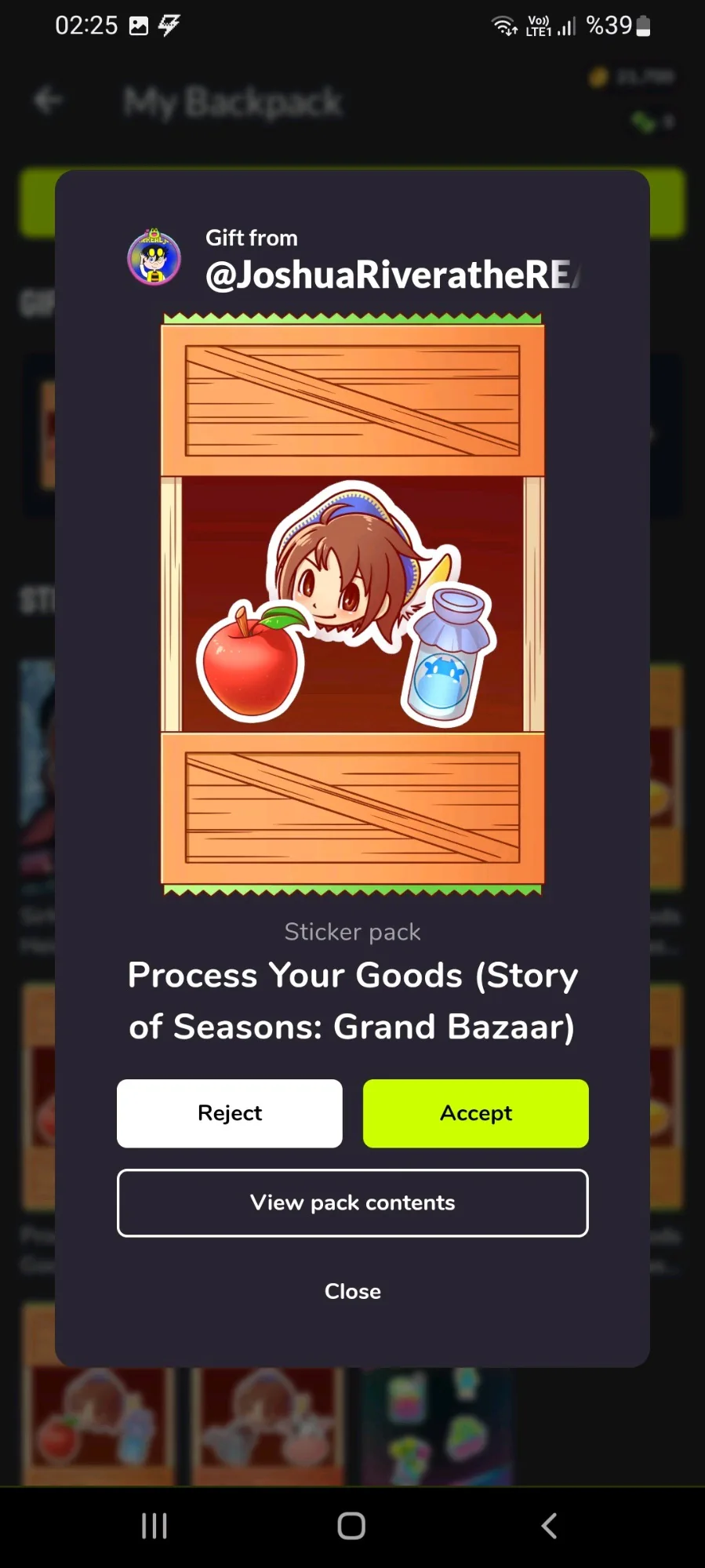
Task: Open JoshuaRiveratheRE's profile avatar
Action: (154, 258)
